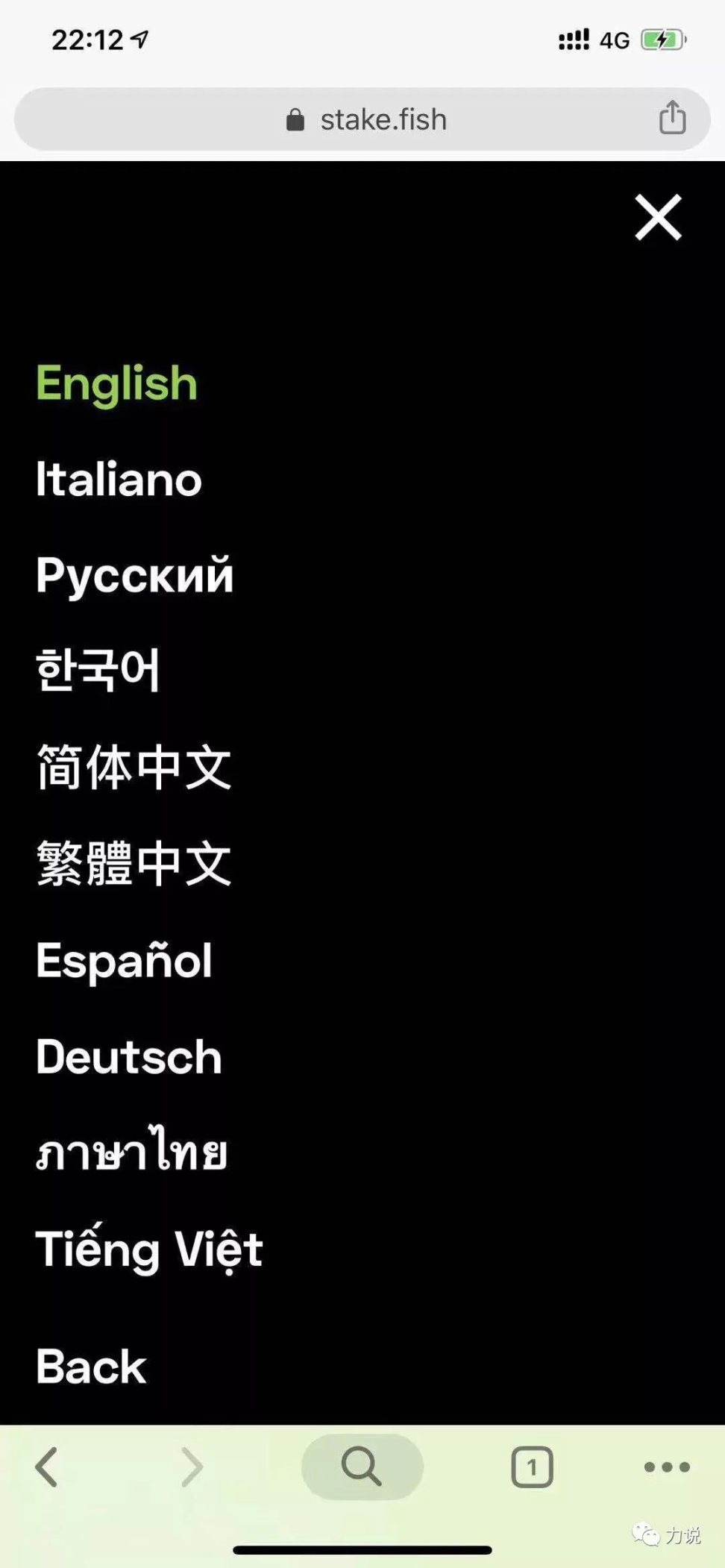Image resolution: width=725 pixels, height=1568 pixels.
Task: Open the browser more options menu
Action: tap(667, 1467)
